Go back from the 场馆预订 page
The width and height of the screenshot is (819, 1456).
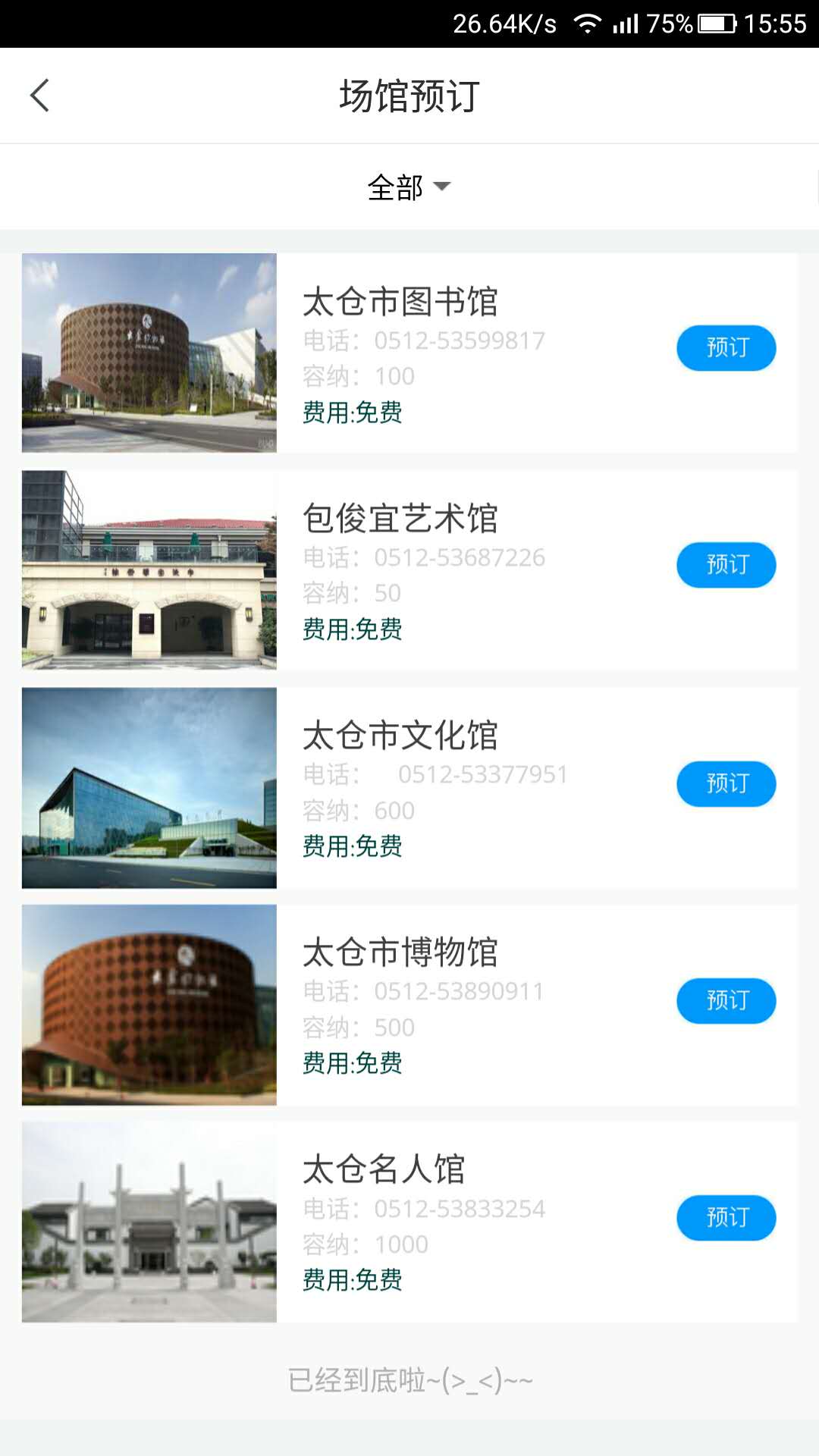[39, 96]
